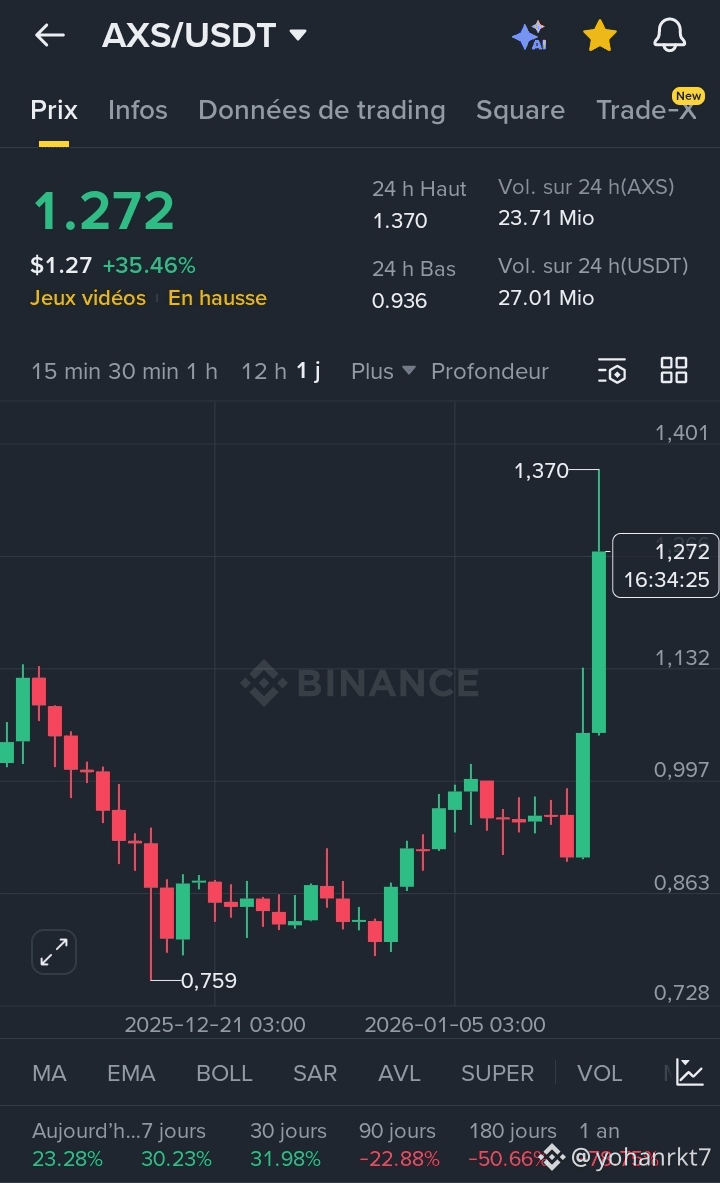This screenshot has height=1183, width=720.
Task: Open the Square tab
Action: [x=520, y=110]
